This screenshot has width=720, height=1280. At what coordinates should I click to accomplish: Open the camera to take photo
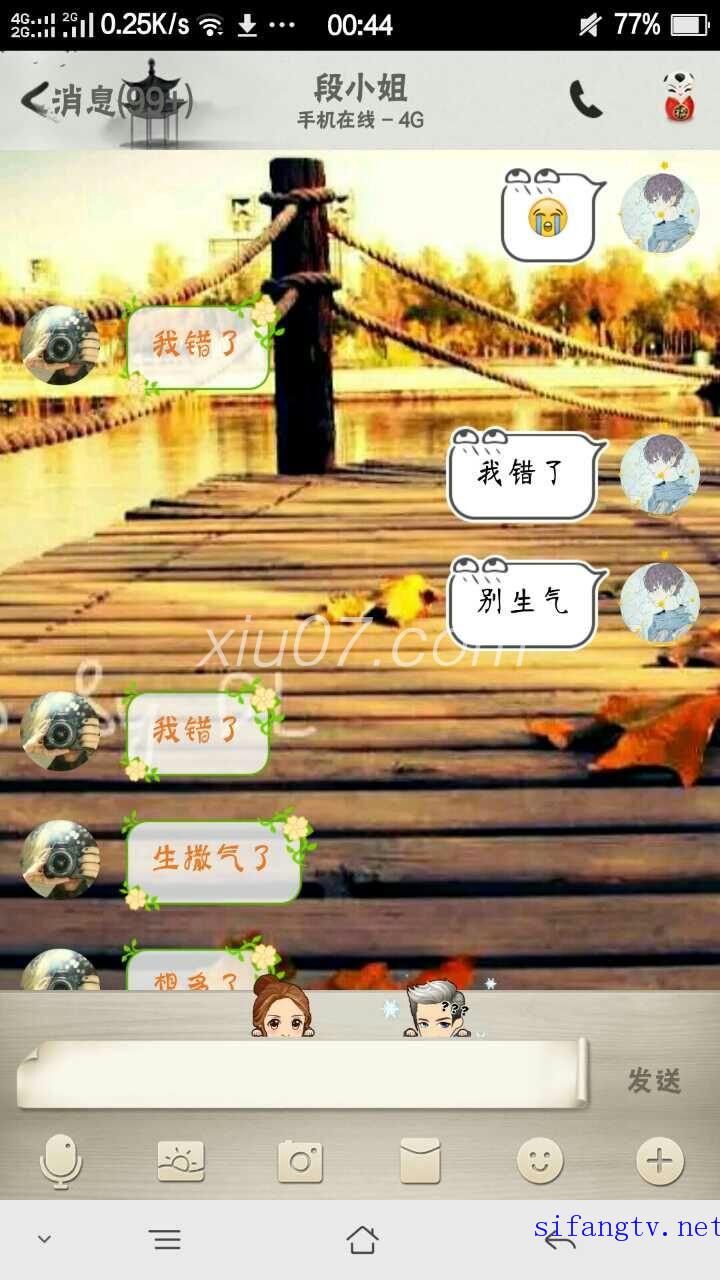click(300, 1162)
